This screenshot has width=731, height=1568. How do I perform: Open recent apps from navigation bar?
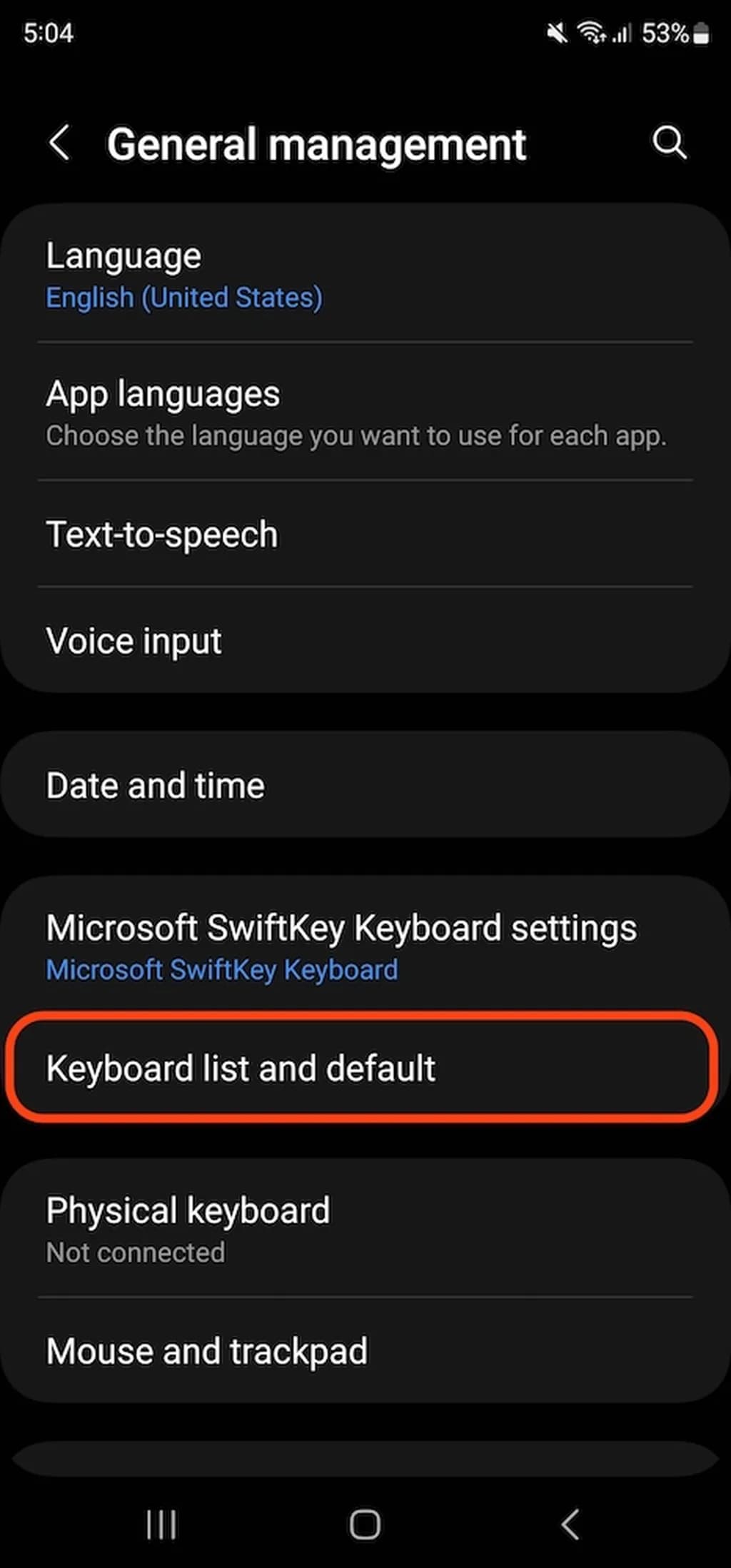point(161,1524)
